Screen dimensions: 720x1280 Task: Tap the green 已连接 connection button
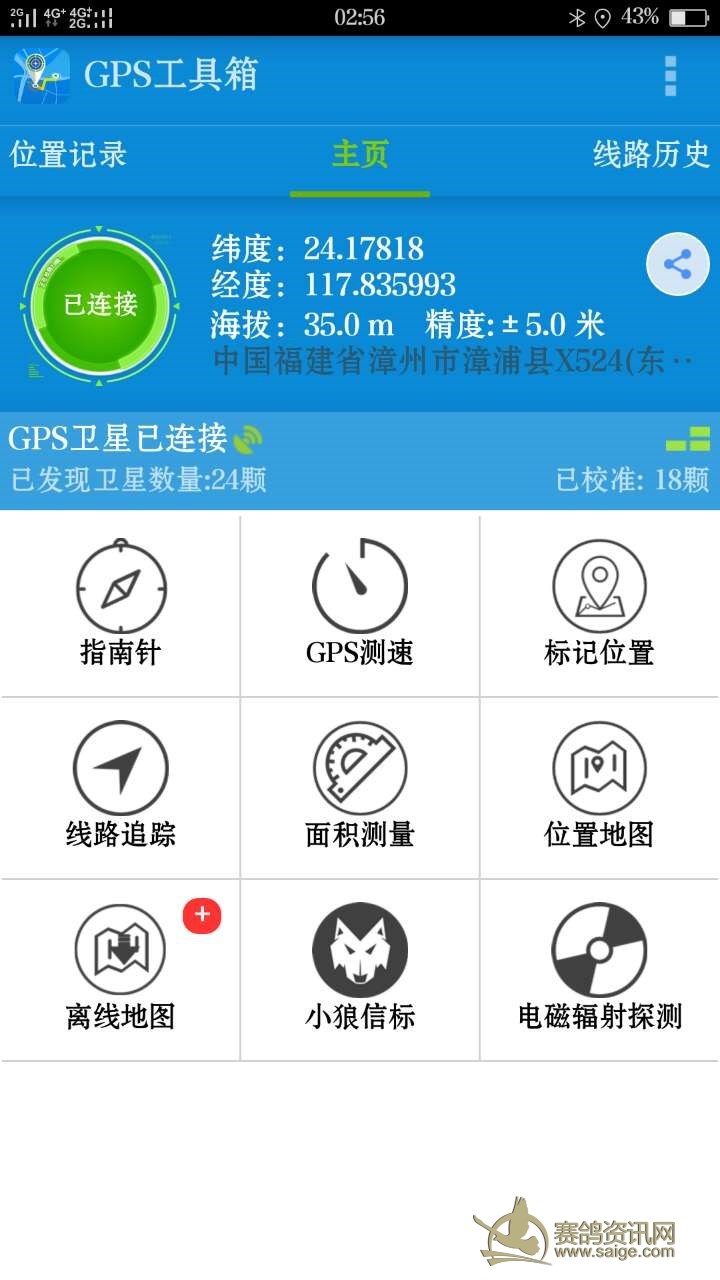(x=100, y=305)
